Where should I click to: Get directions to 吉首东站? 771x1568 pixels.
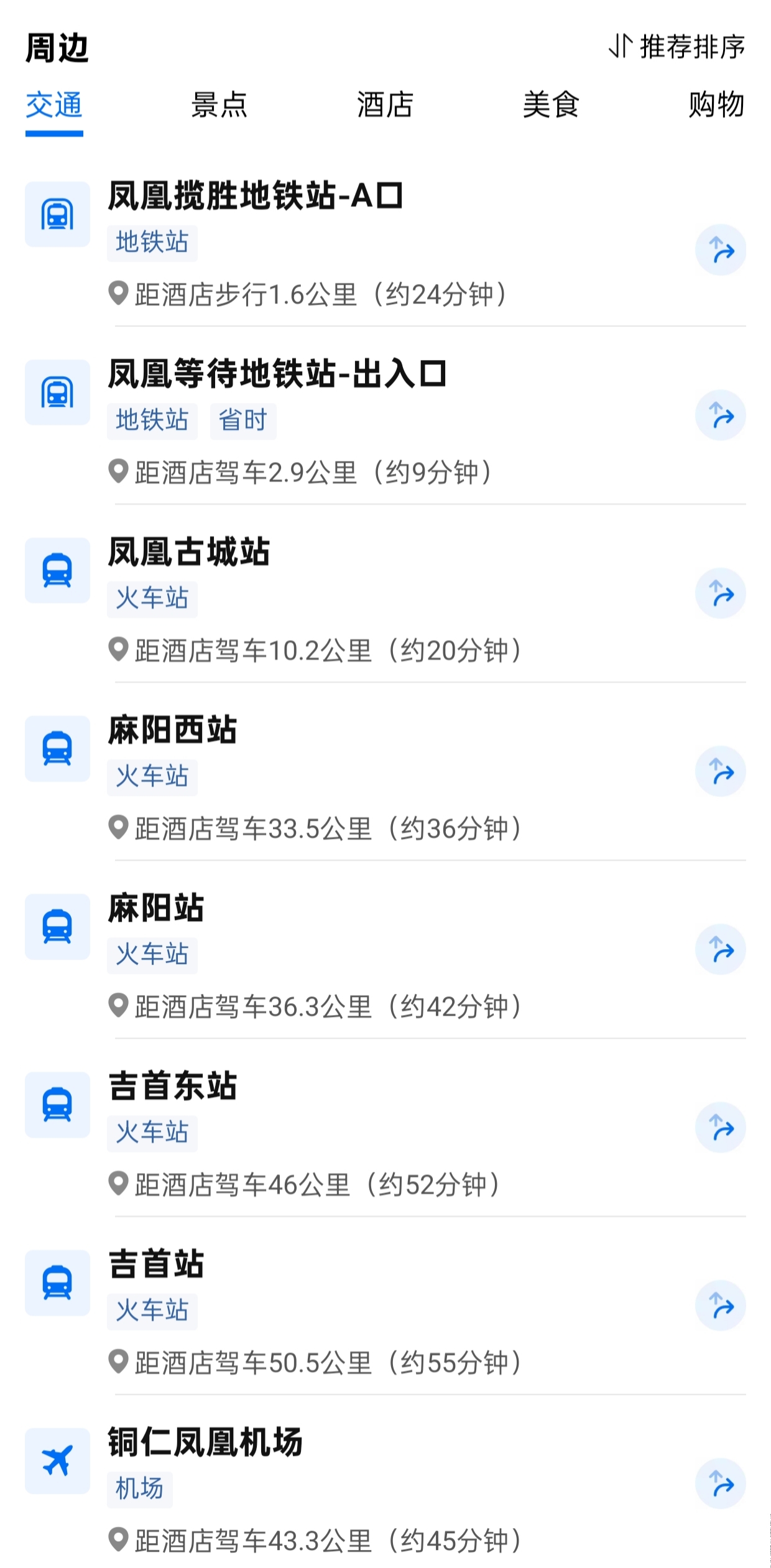coord(721,1128)
